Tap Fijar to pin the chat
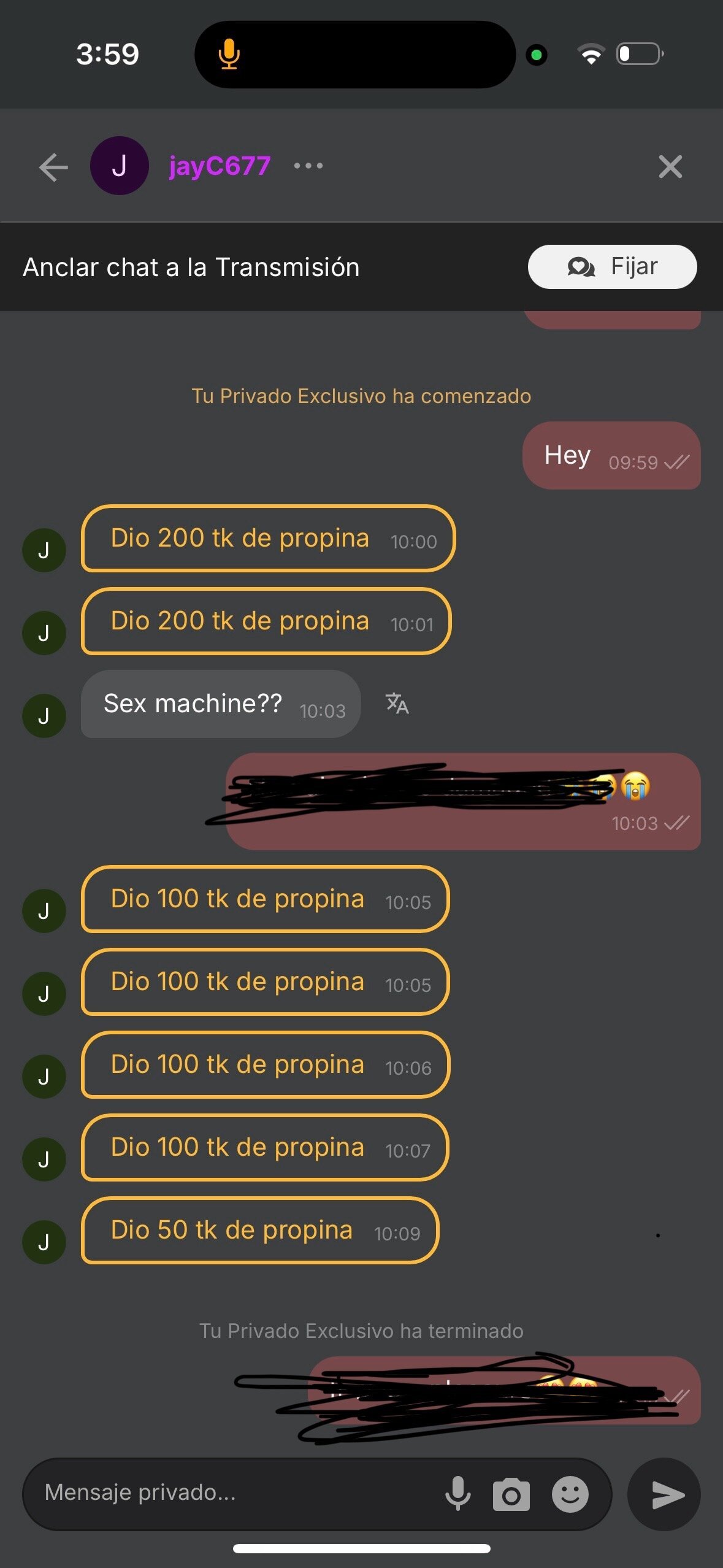This screenshot has width=723, height=1568. point(612,267)
